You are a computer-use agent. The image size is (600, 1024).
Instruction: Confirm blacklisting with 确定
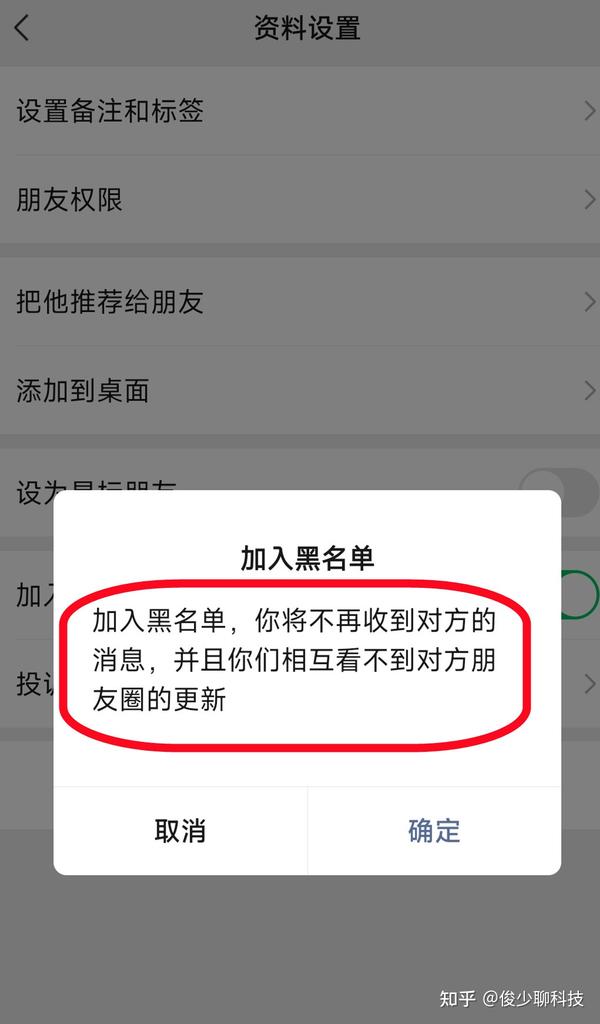434,831
